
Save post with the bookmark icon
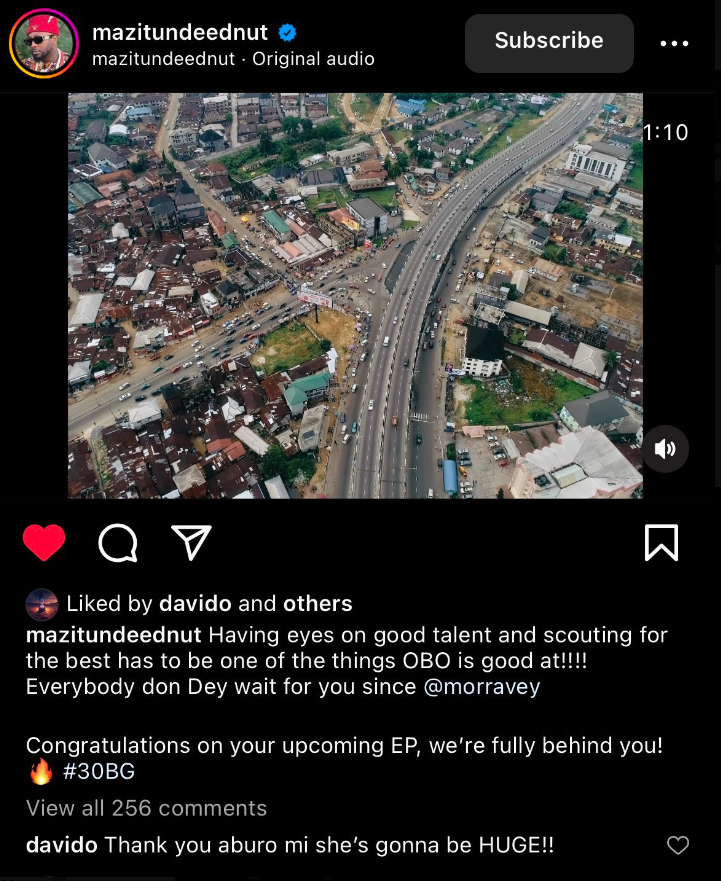(661, 543)
